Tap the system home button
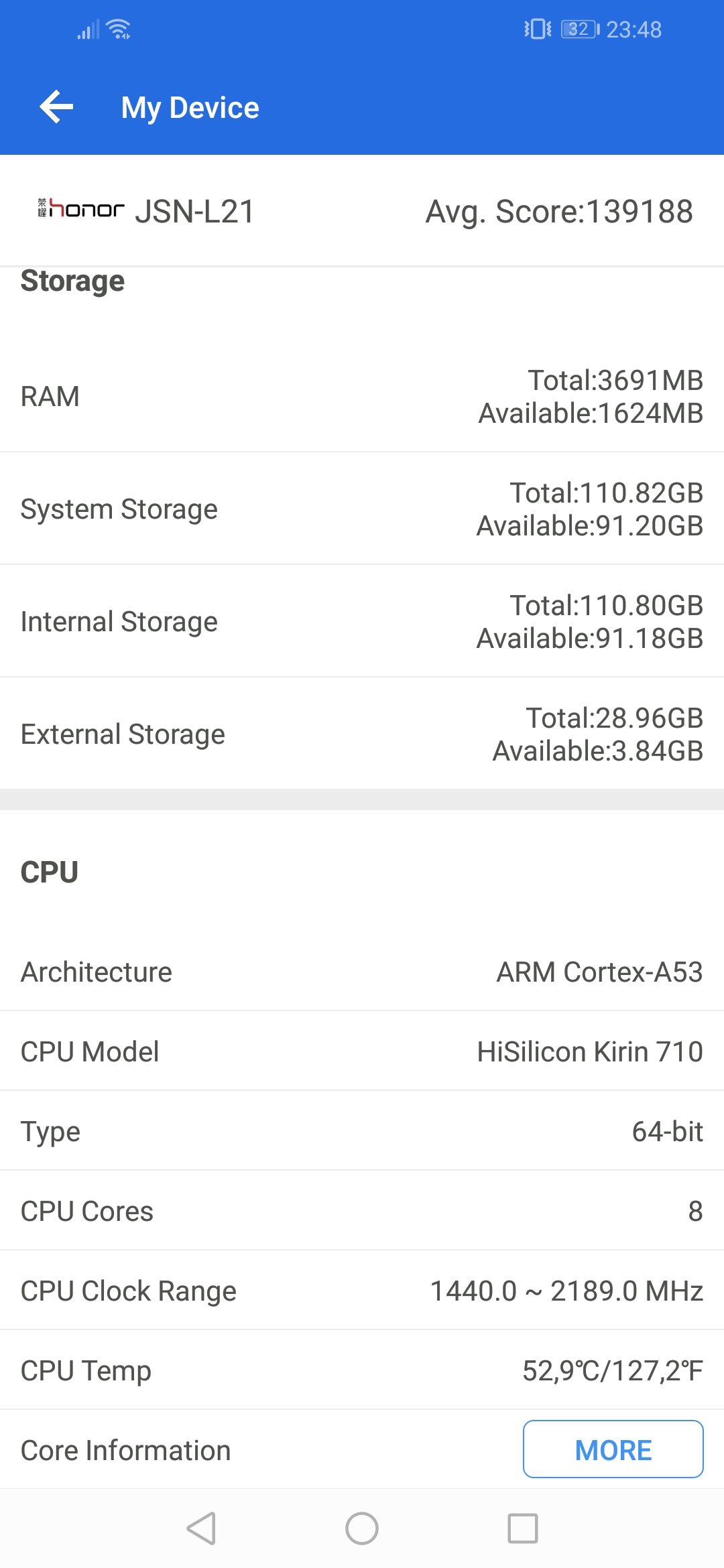 point(362,1528)
